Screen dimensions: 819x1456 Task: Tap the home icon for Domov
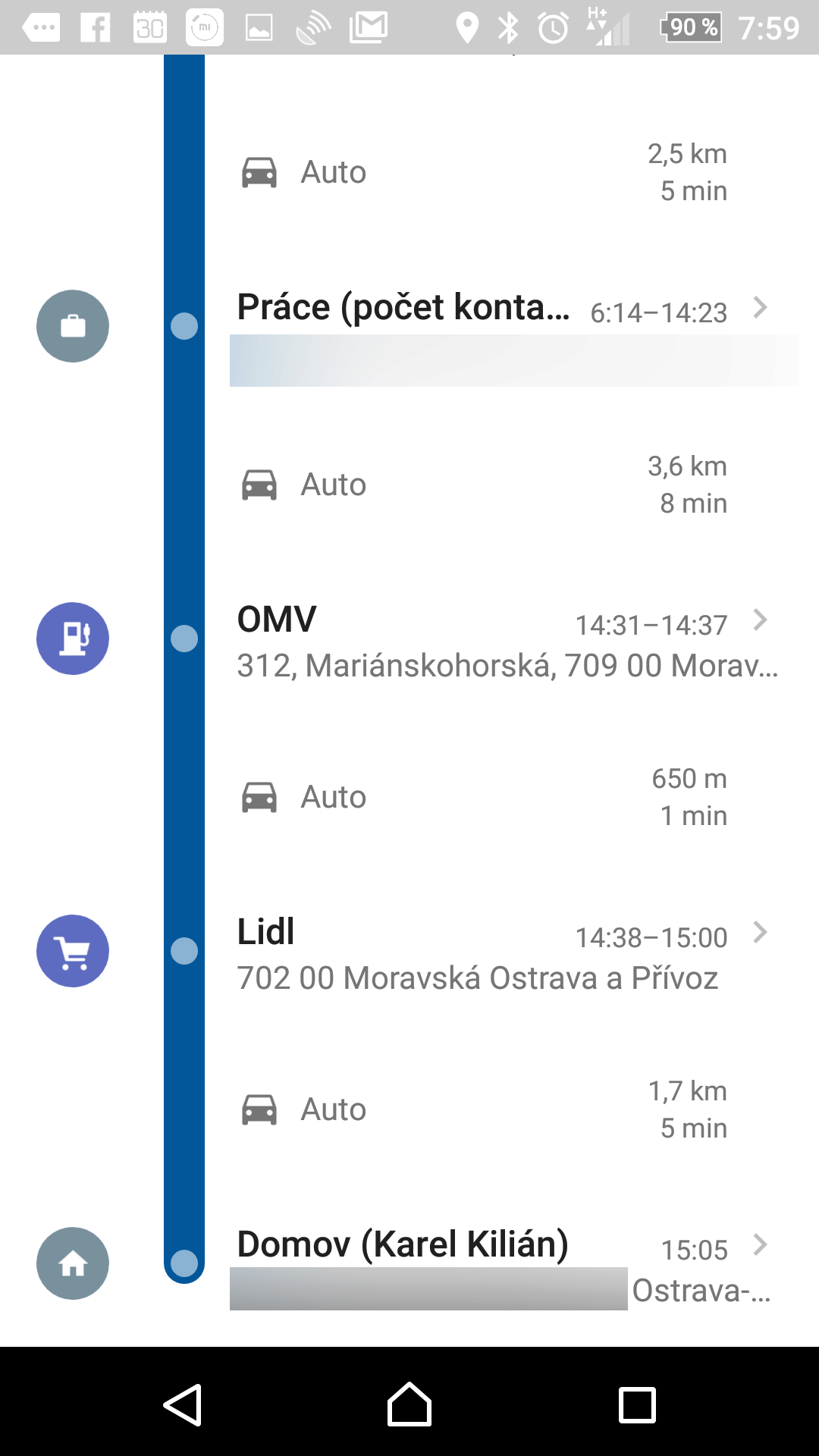click(73, 1263)
